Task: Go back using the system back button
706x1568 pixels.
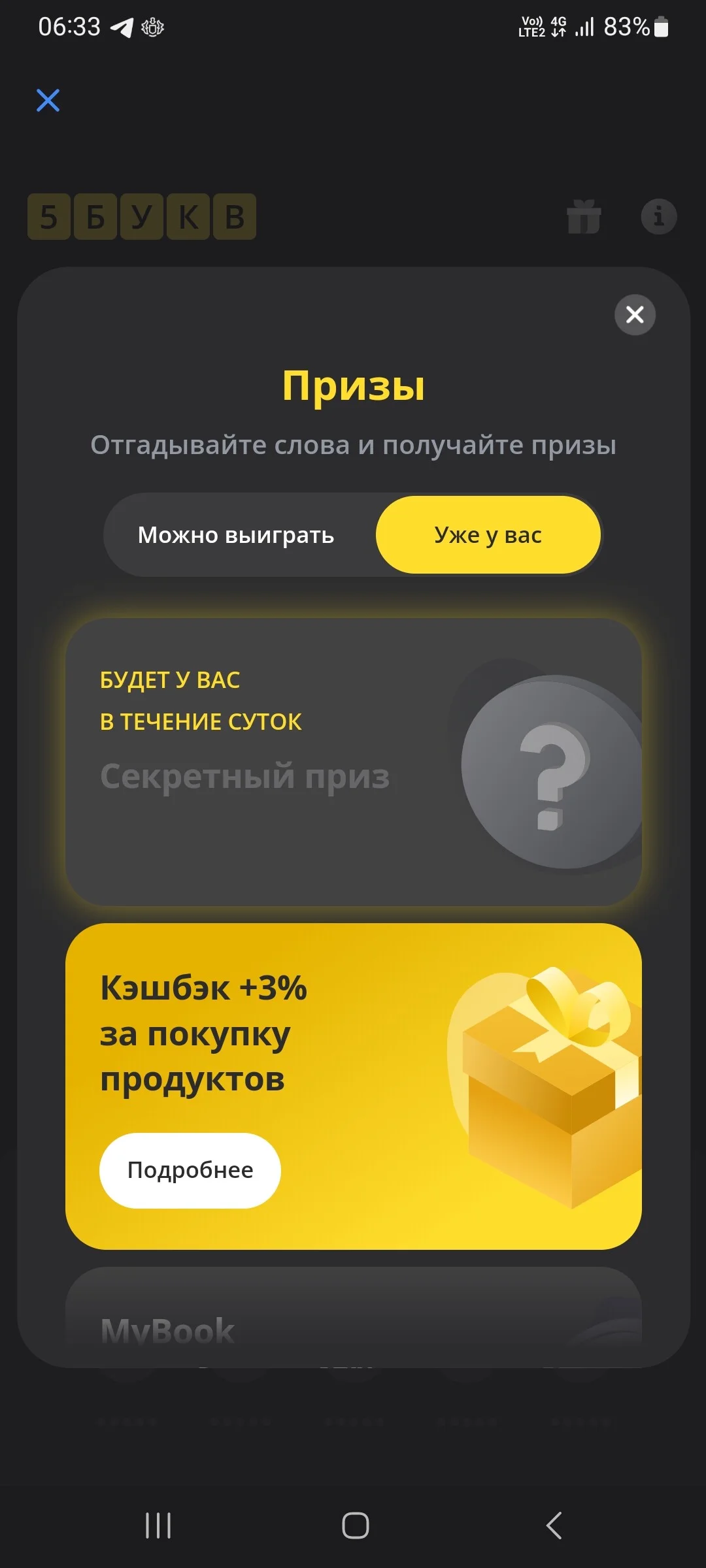Action: (554, 1526)
